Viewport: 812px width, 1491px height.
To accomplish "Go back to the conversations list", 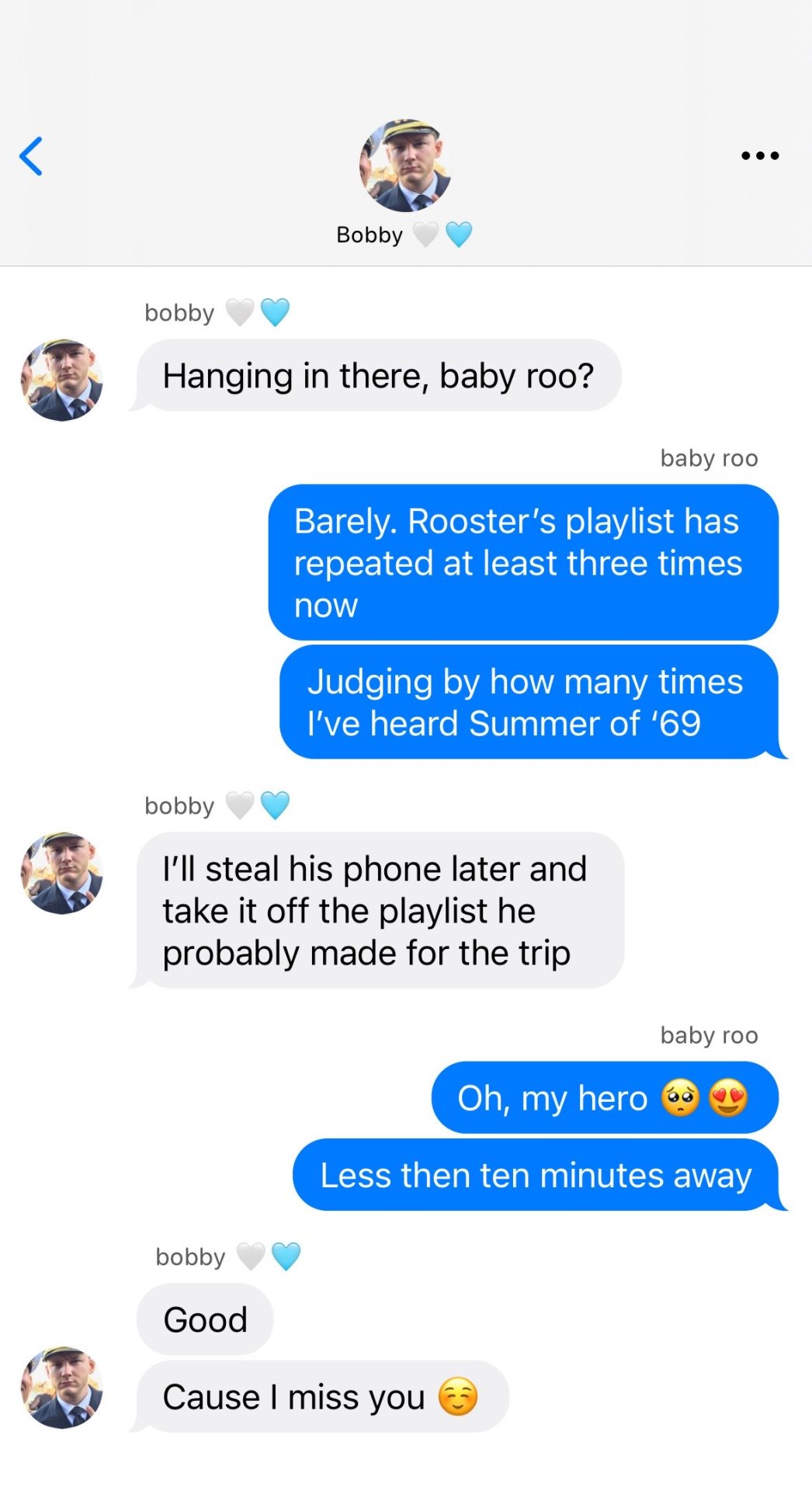I will pos(31,156).
